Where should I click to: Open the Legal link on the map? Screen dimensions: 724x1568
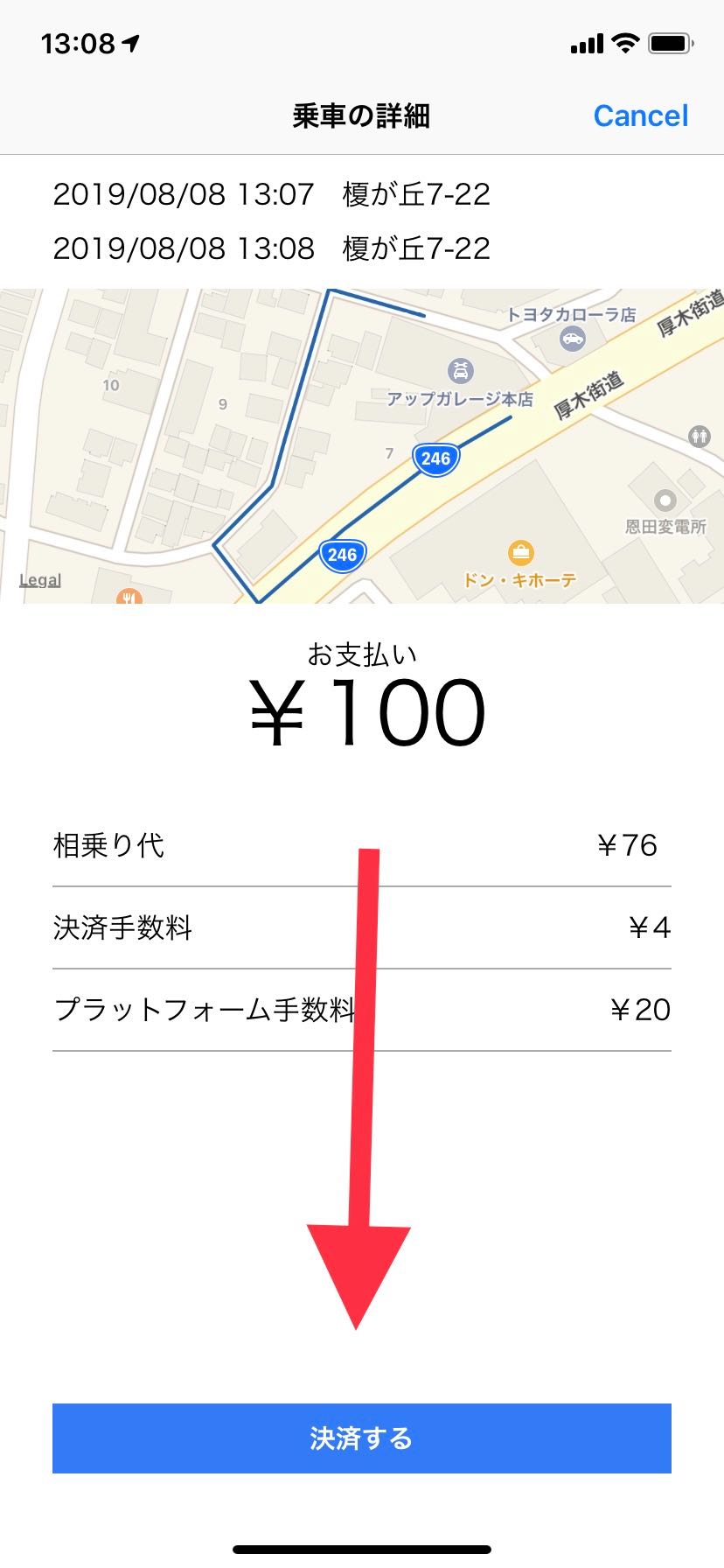[40, 579]
